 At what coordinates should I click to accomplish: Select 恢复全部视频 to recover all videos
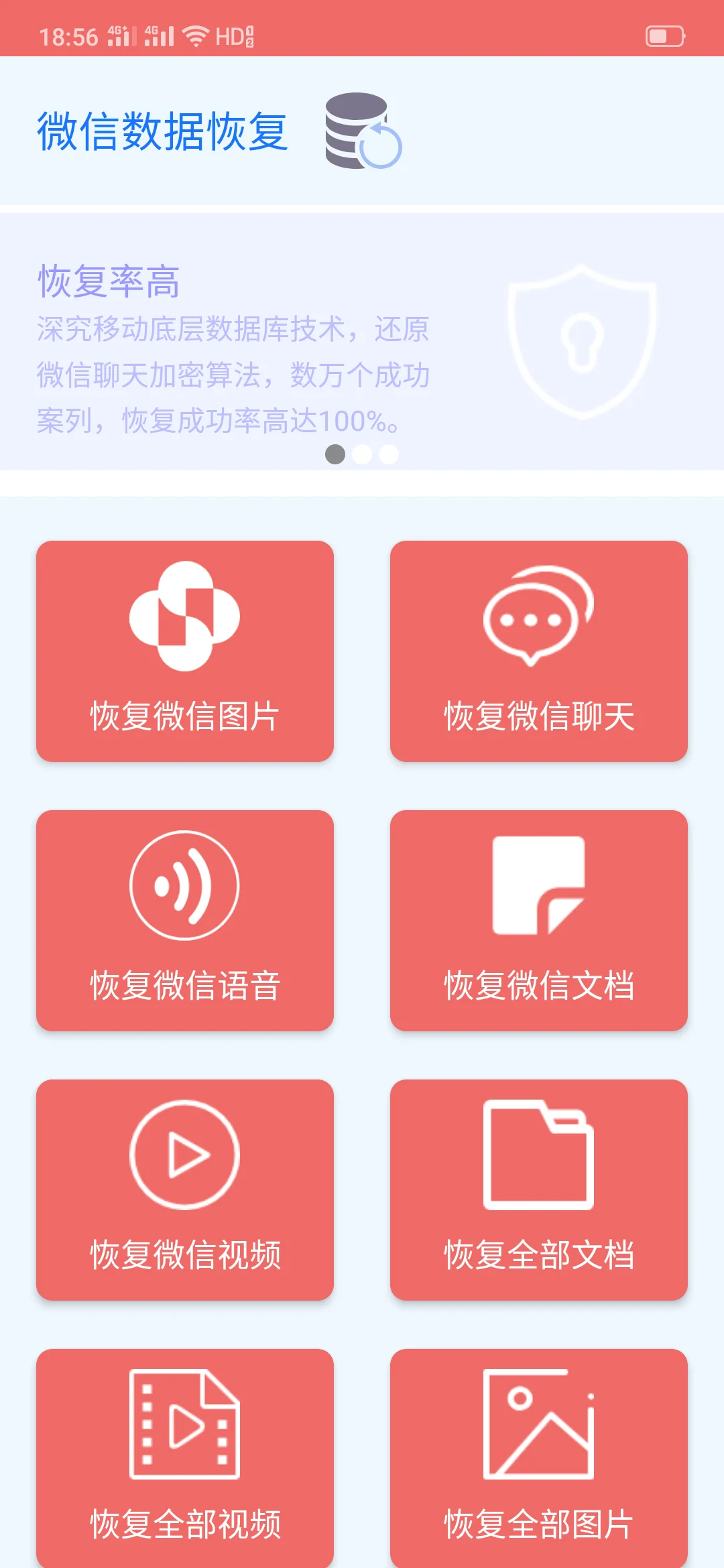coord(185,1458)
